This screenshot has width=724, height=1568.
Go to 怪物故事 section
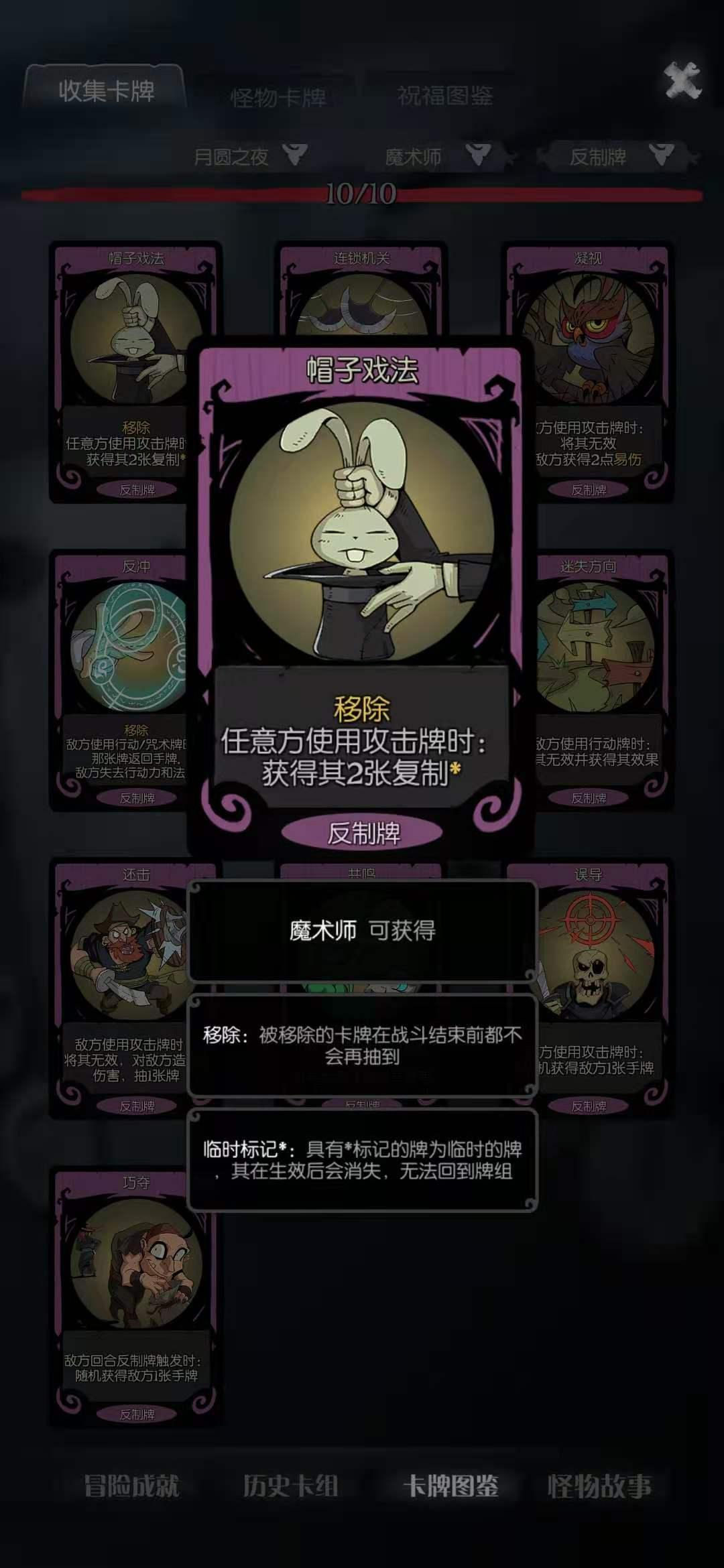tap(599, 1486)
